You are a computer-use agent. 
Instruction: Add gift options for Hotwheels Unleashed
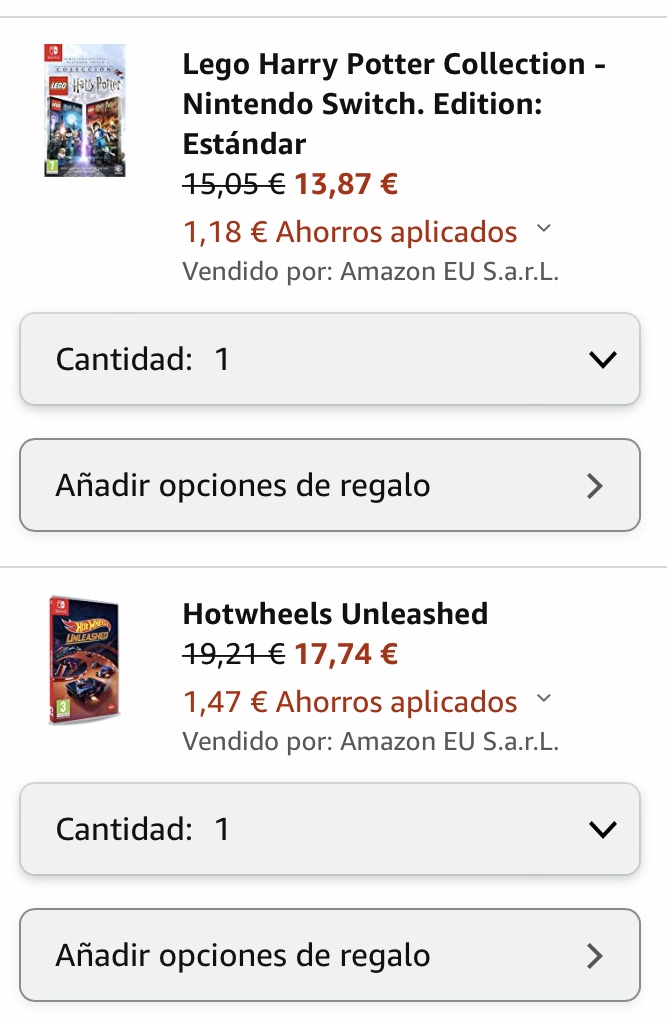[x=330, y=955]
